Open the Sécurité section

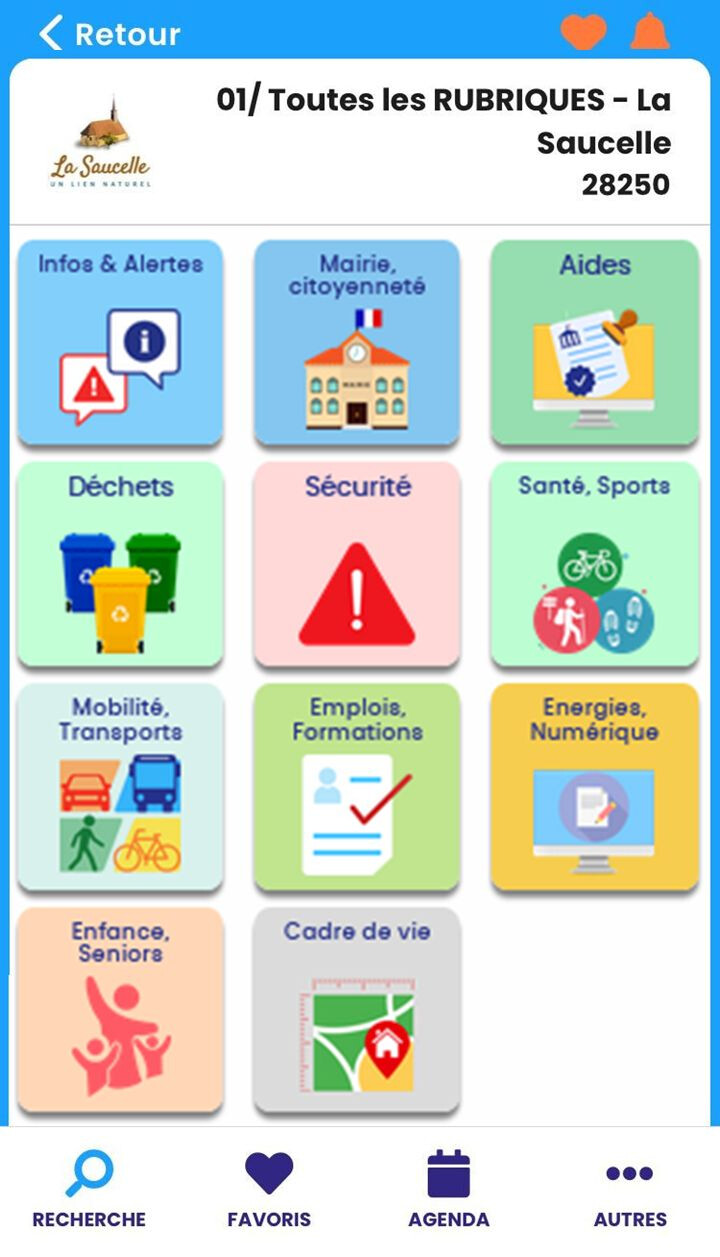357,564
